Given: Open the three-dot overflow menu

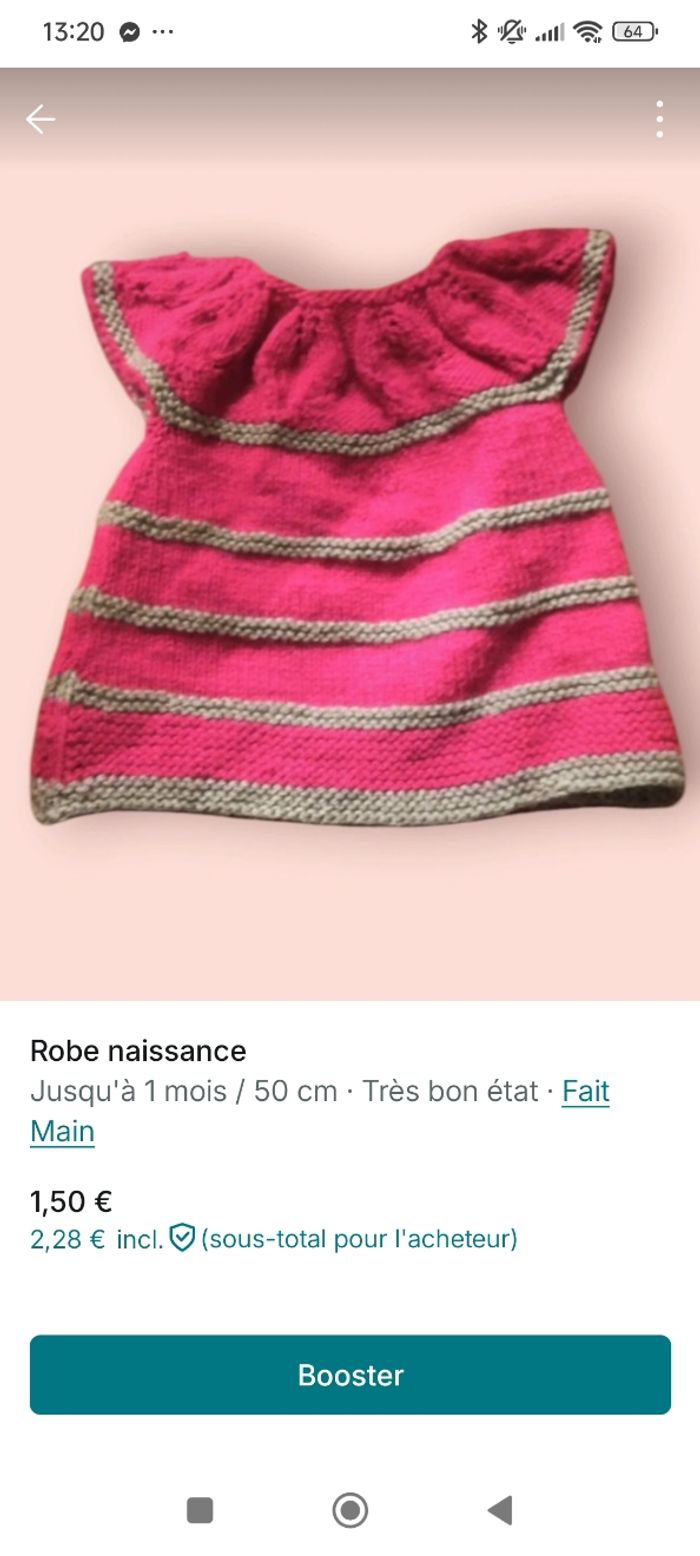Looking at the screenshot, I should pyautogui.click(x=659, y=119).
